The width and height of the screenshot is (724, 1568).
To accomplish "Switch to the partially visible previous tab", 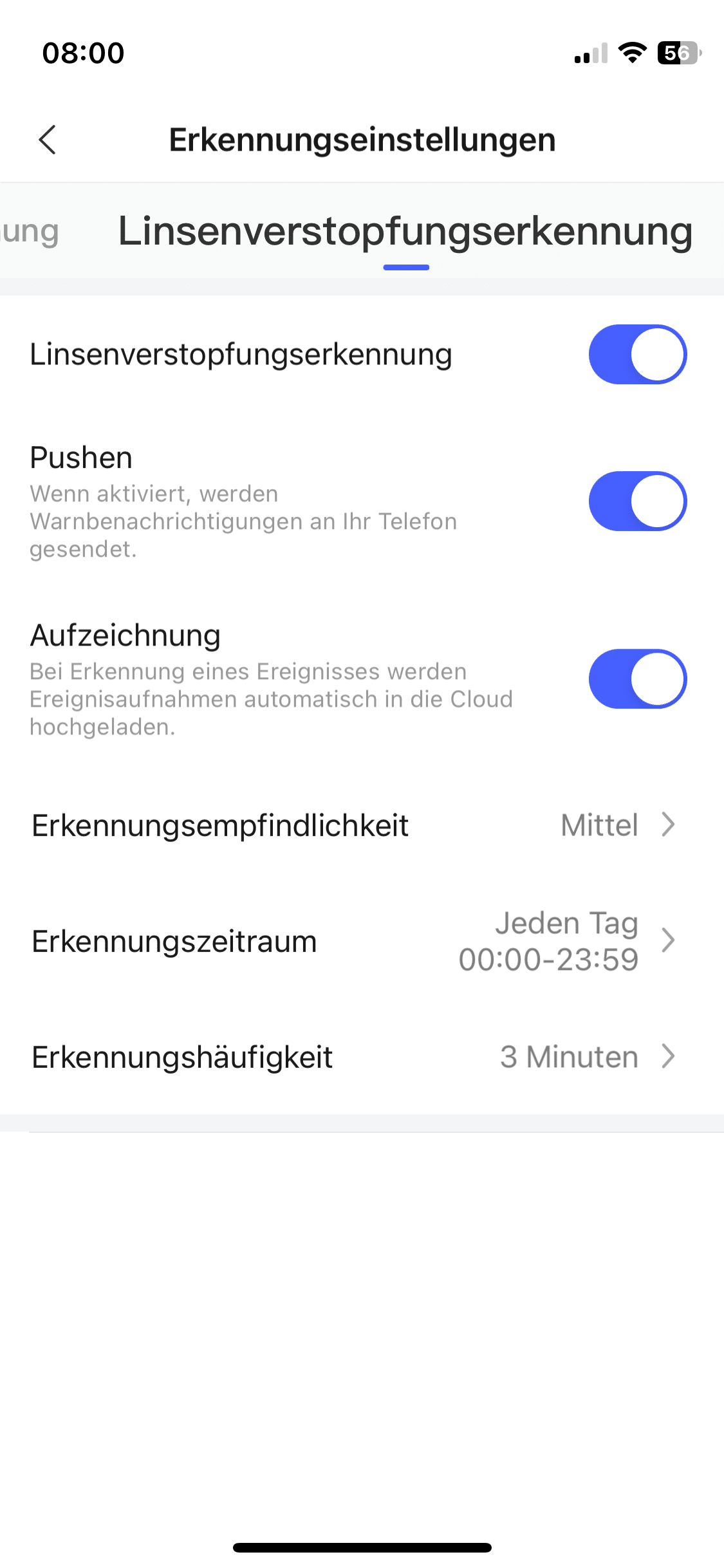I will pyautogui.click(x=29, y=232).
